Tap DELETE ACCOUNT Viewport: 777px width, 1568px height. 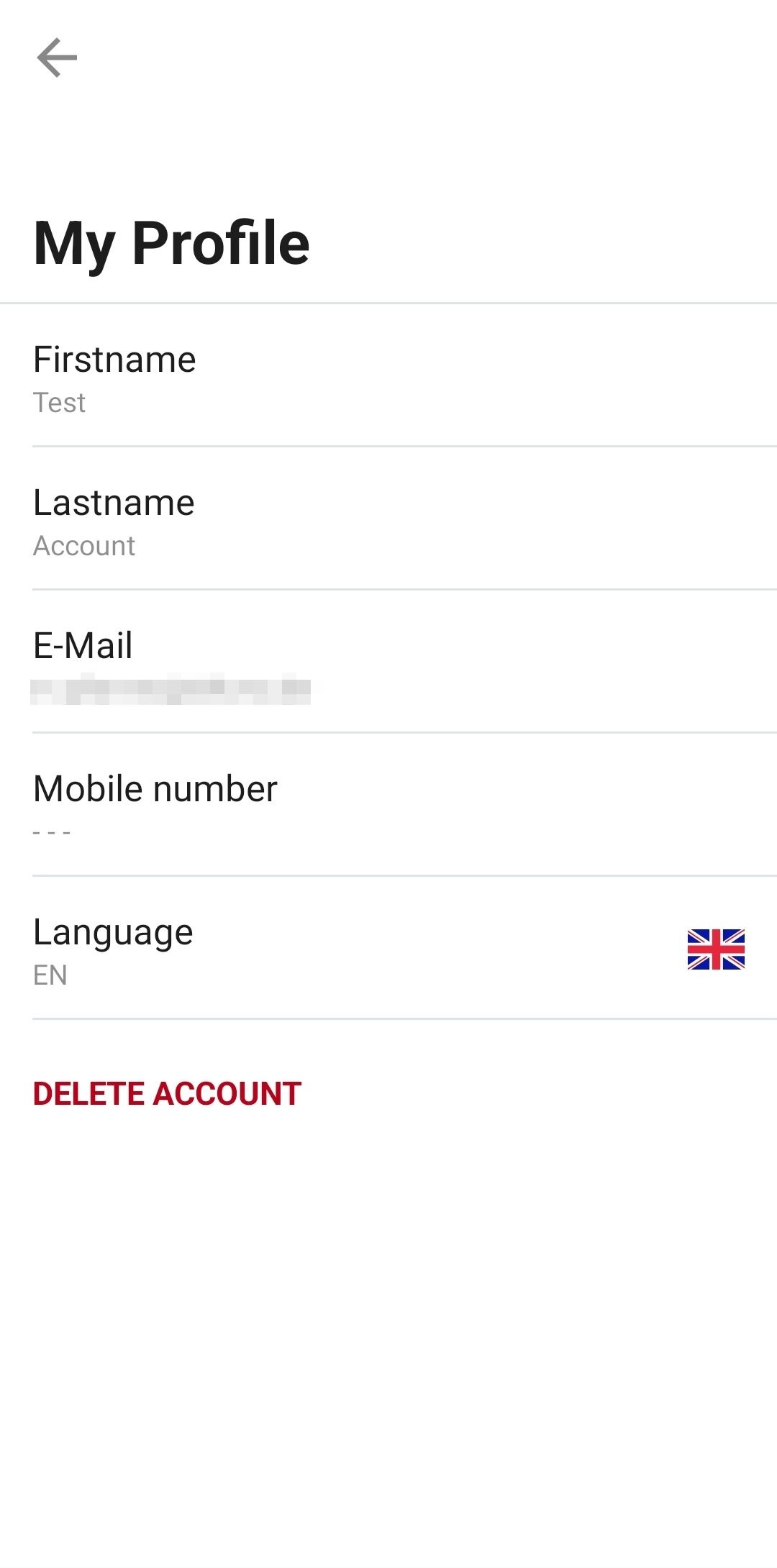tap(167, 1094)
